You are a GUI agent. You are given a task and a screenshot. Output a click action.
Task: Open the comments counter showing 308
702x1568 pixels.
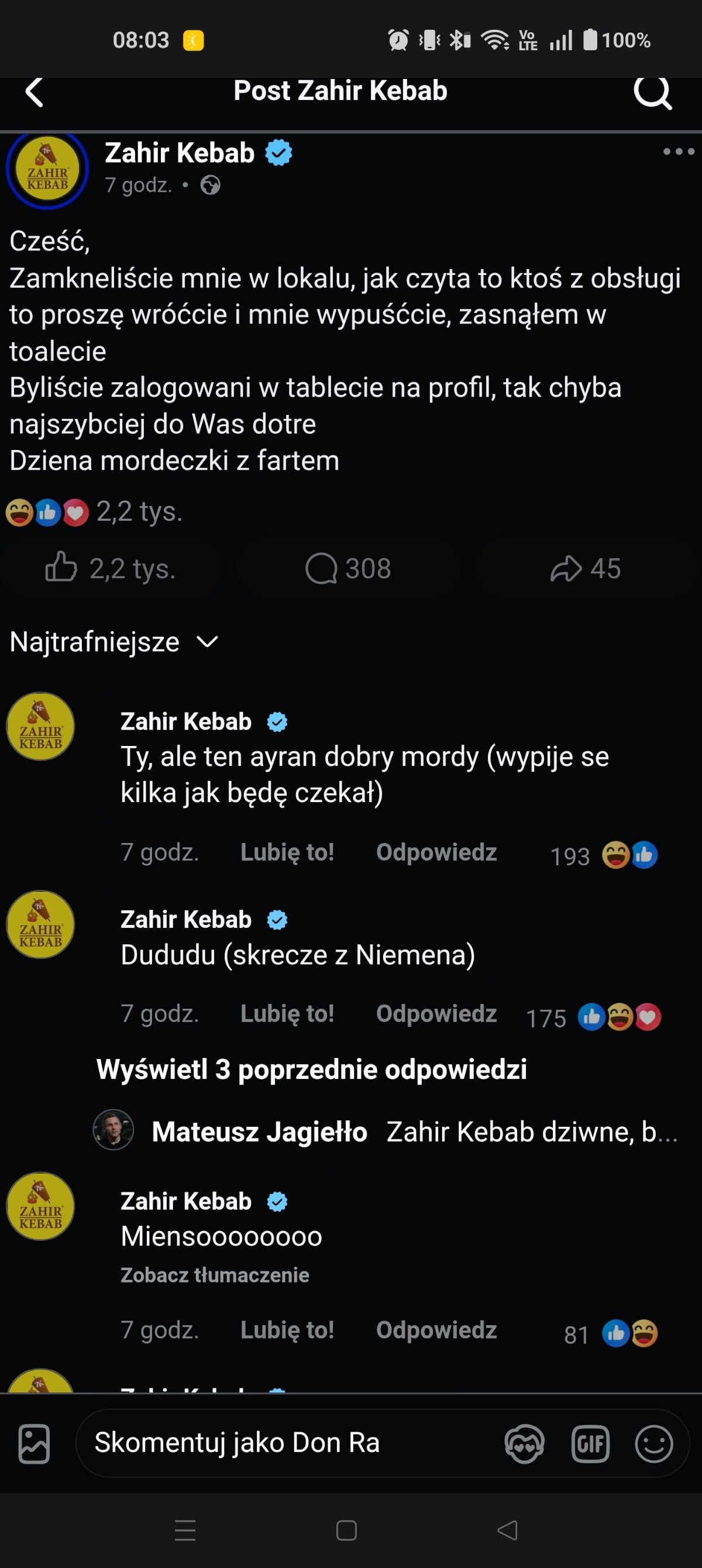(x=348, y=568)
